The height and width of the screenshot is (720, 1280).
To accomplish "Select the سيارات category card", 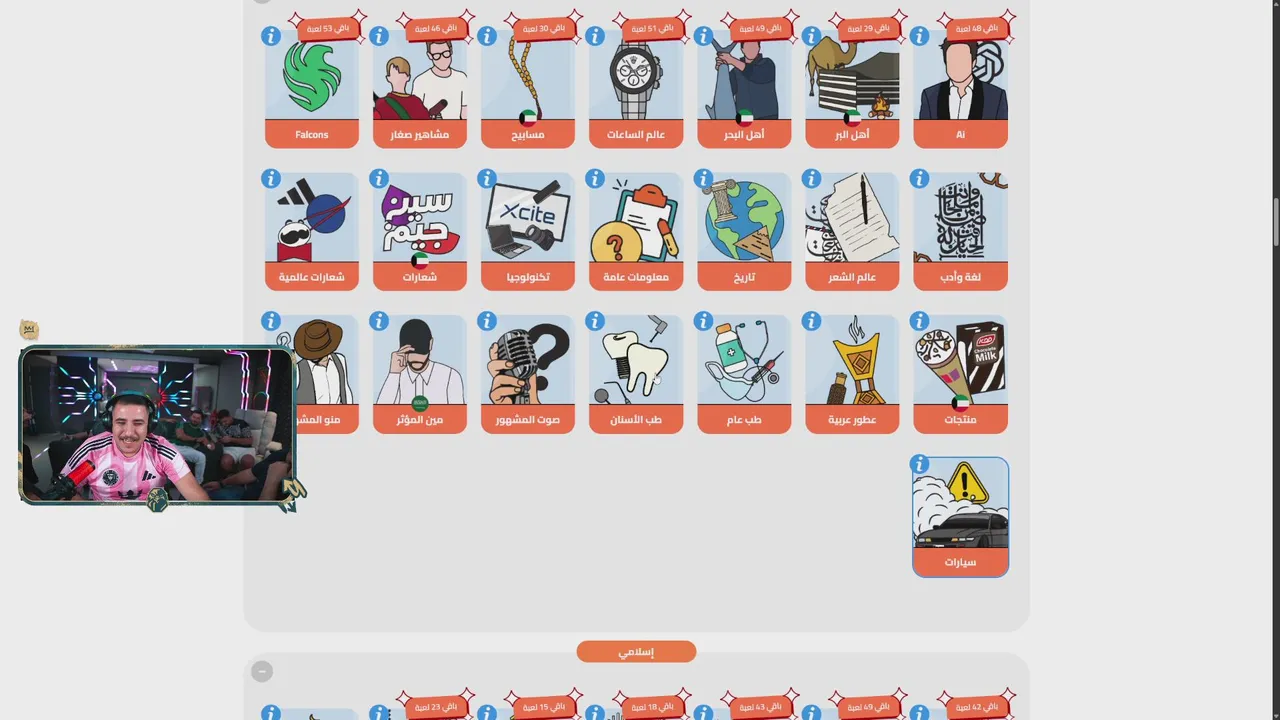I will point(960,518).
